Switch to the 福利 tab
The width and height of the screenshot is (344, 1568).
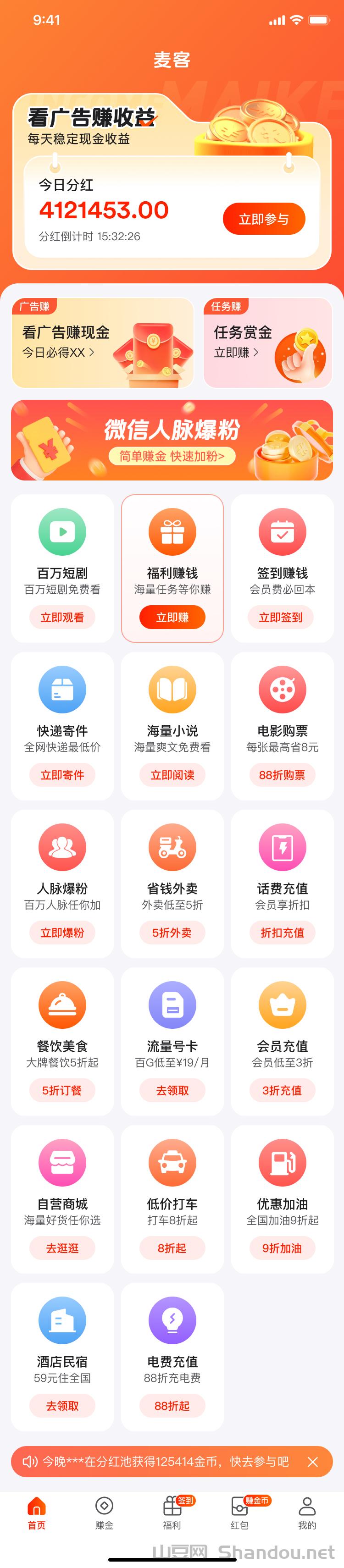coord(172,1513)
